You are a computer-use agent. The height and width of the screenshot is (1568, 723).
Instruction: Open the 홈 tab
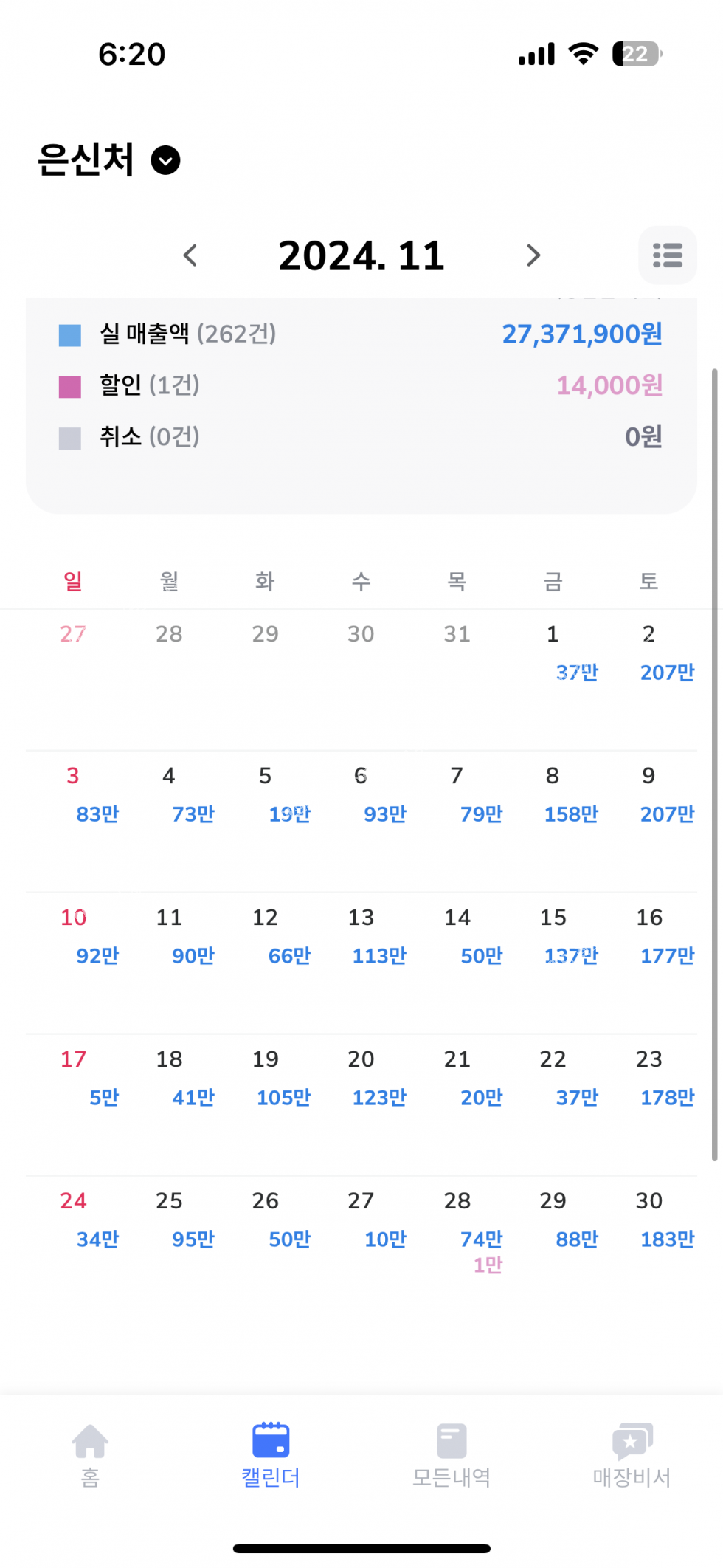point(90,1455)
